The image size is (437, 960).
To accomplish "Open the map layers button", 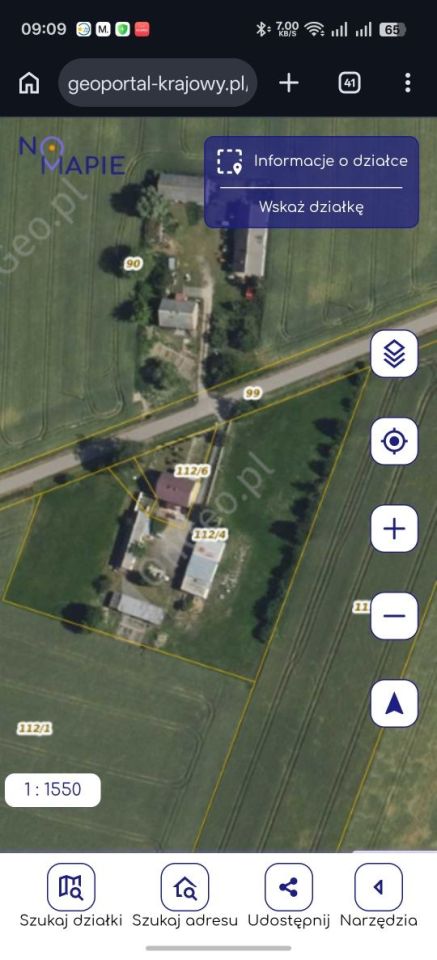I will click(394, 353).
